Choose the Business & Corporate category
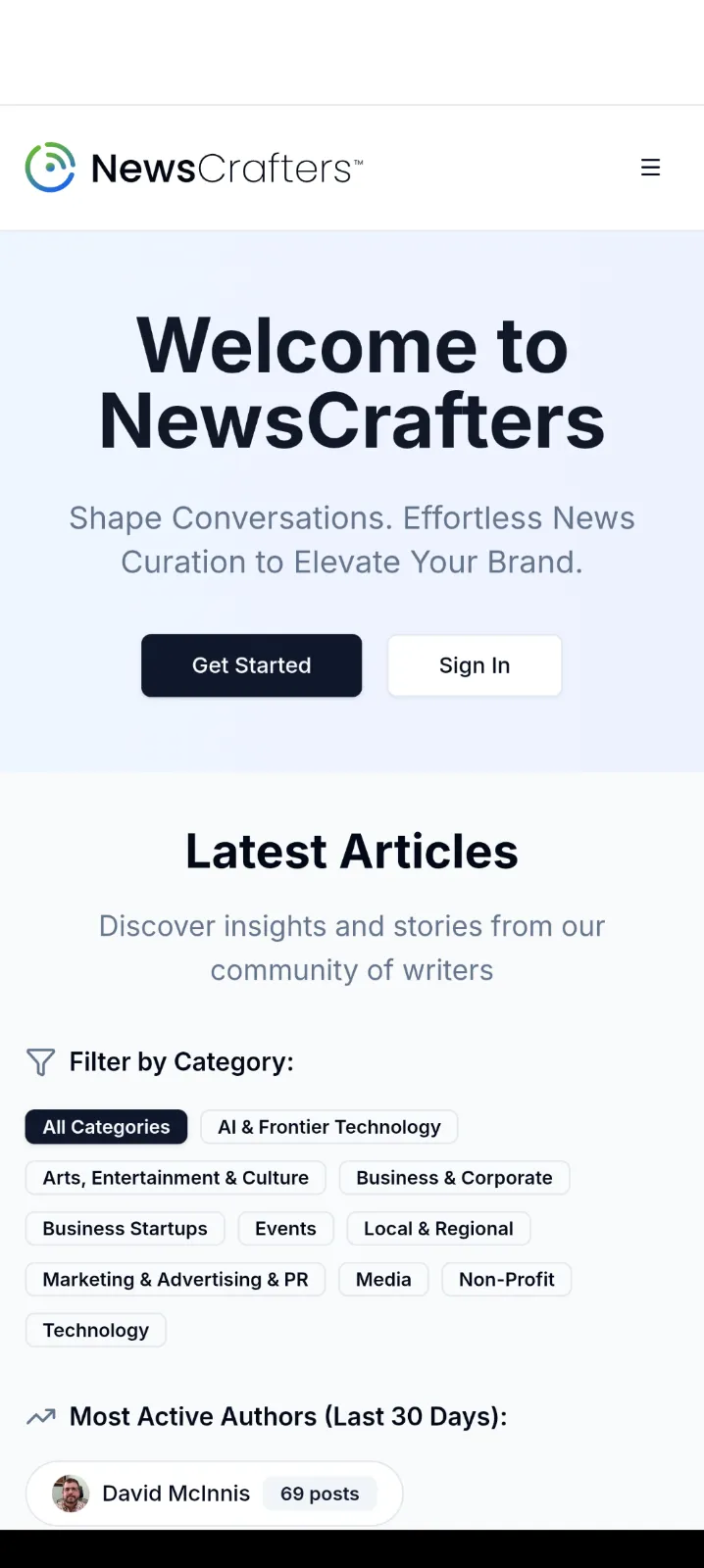This screenshot has width=704, height=1568. click(x=454, y=1178)
